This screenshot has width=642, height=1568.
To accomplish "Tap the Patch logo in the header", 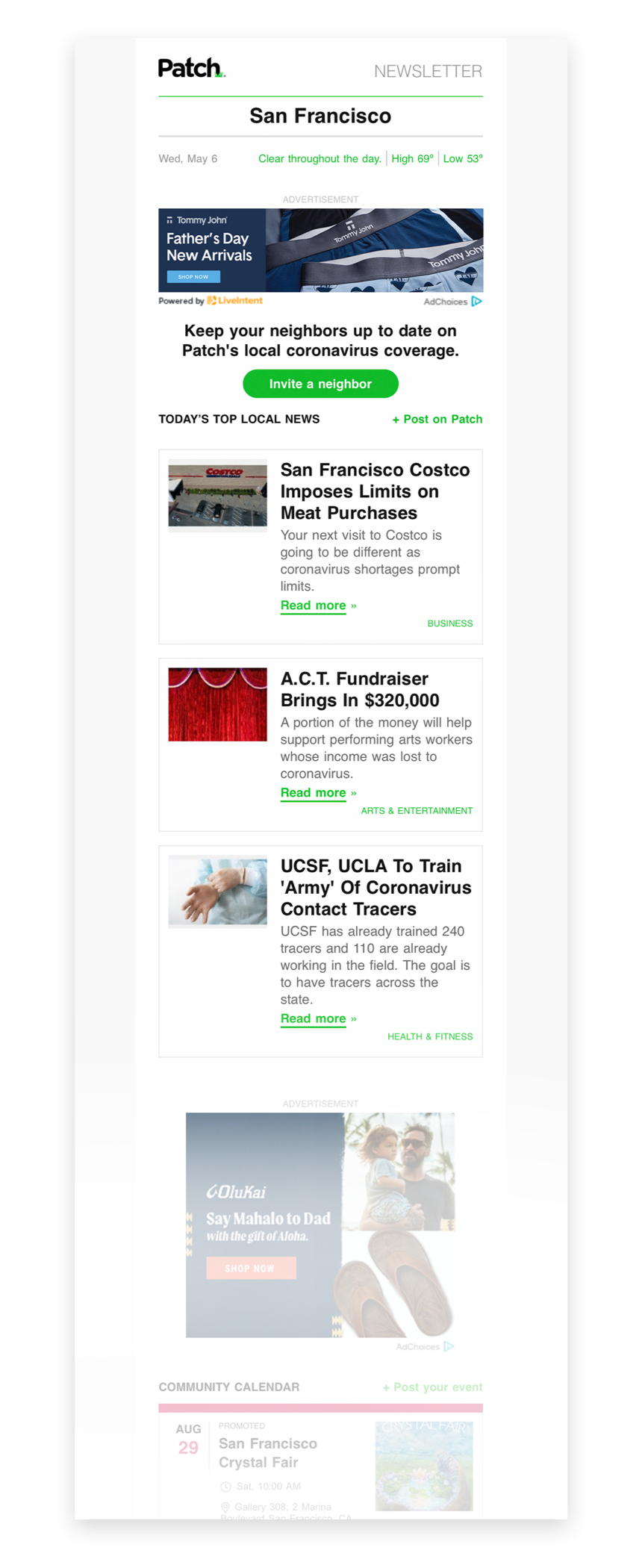I will click(x=191, y=69).
